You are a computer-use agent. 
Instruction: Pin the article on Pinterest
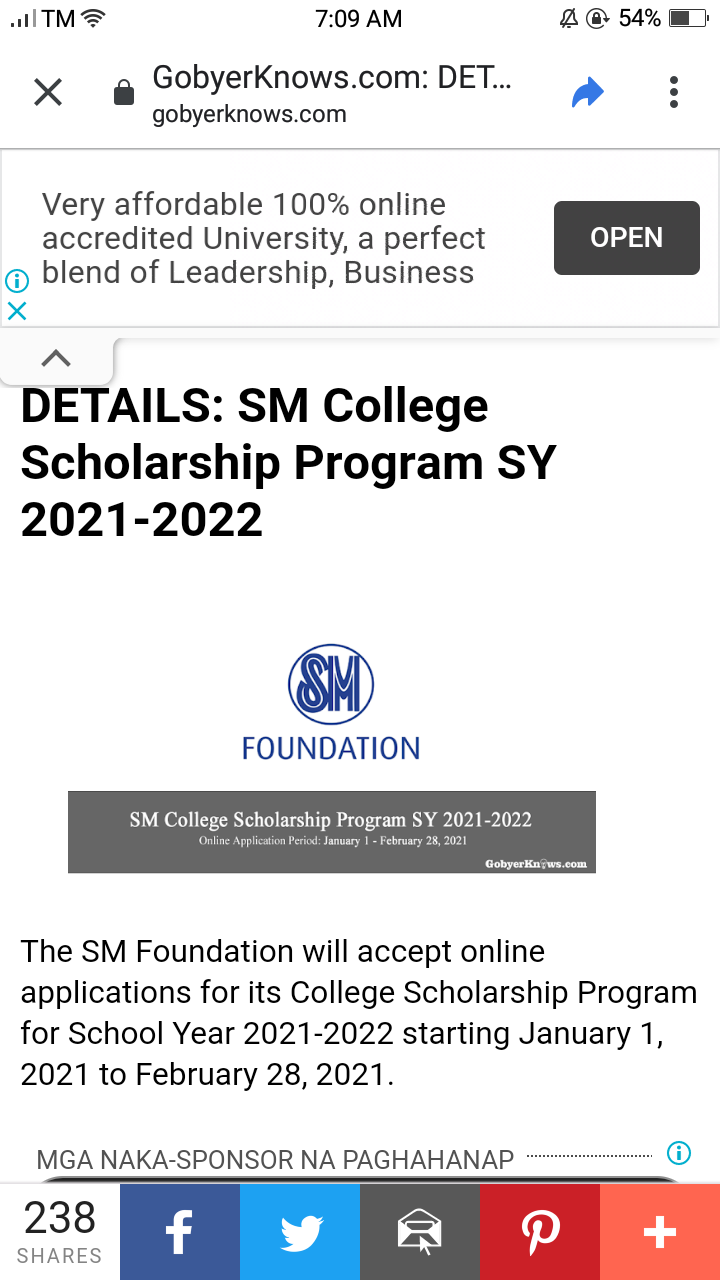pyautogui.click(x=540, y=1232)
